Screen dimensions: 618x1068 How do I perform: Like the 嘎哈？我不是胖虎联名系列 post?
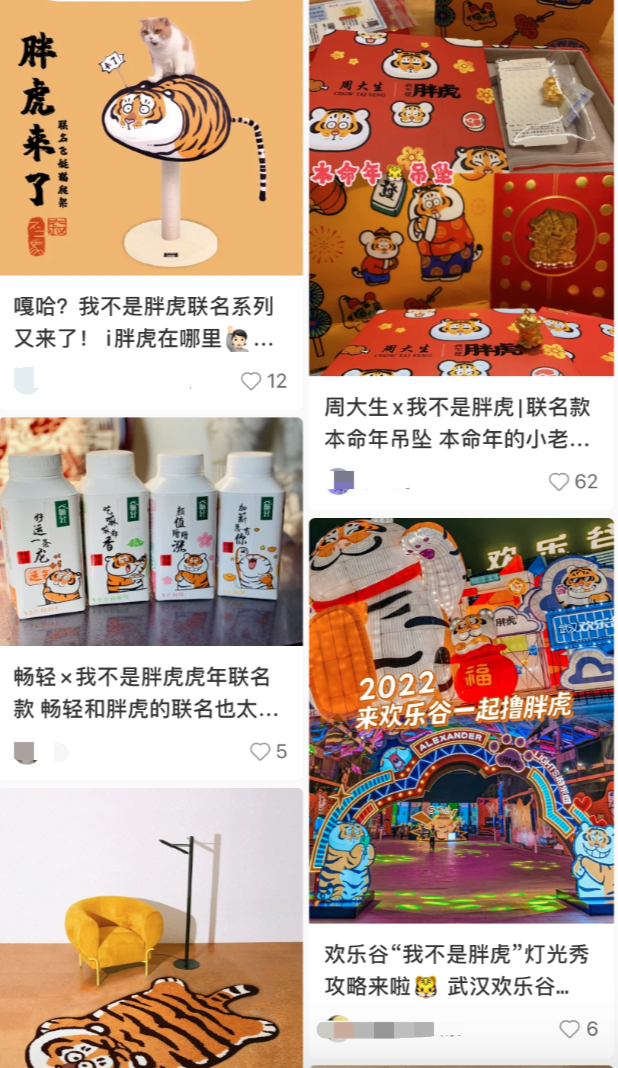pos(252,381)
